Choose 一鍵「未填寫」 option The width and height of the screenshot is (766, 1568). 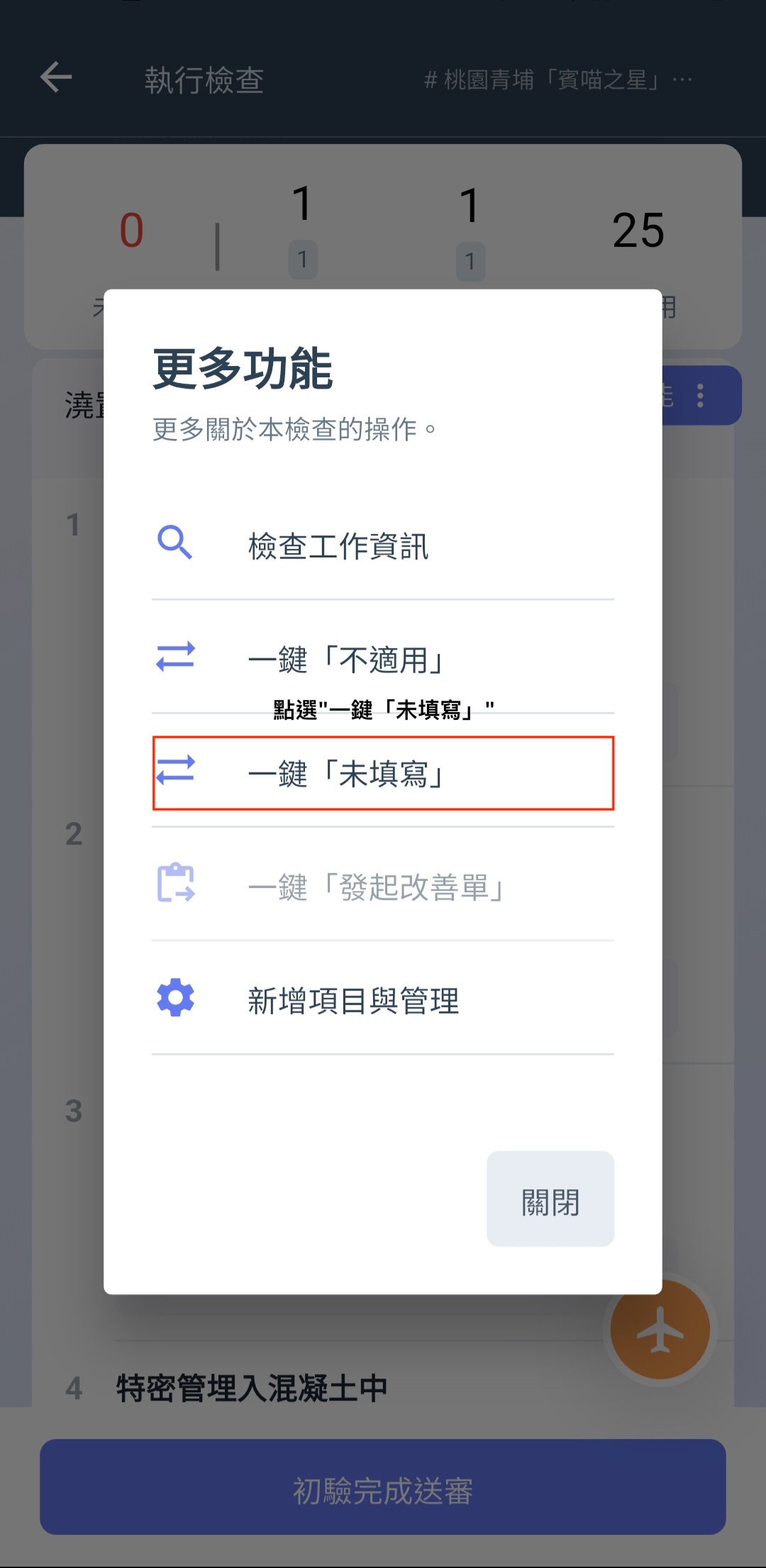[x=346, y=773]
